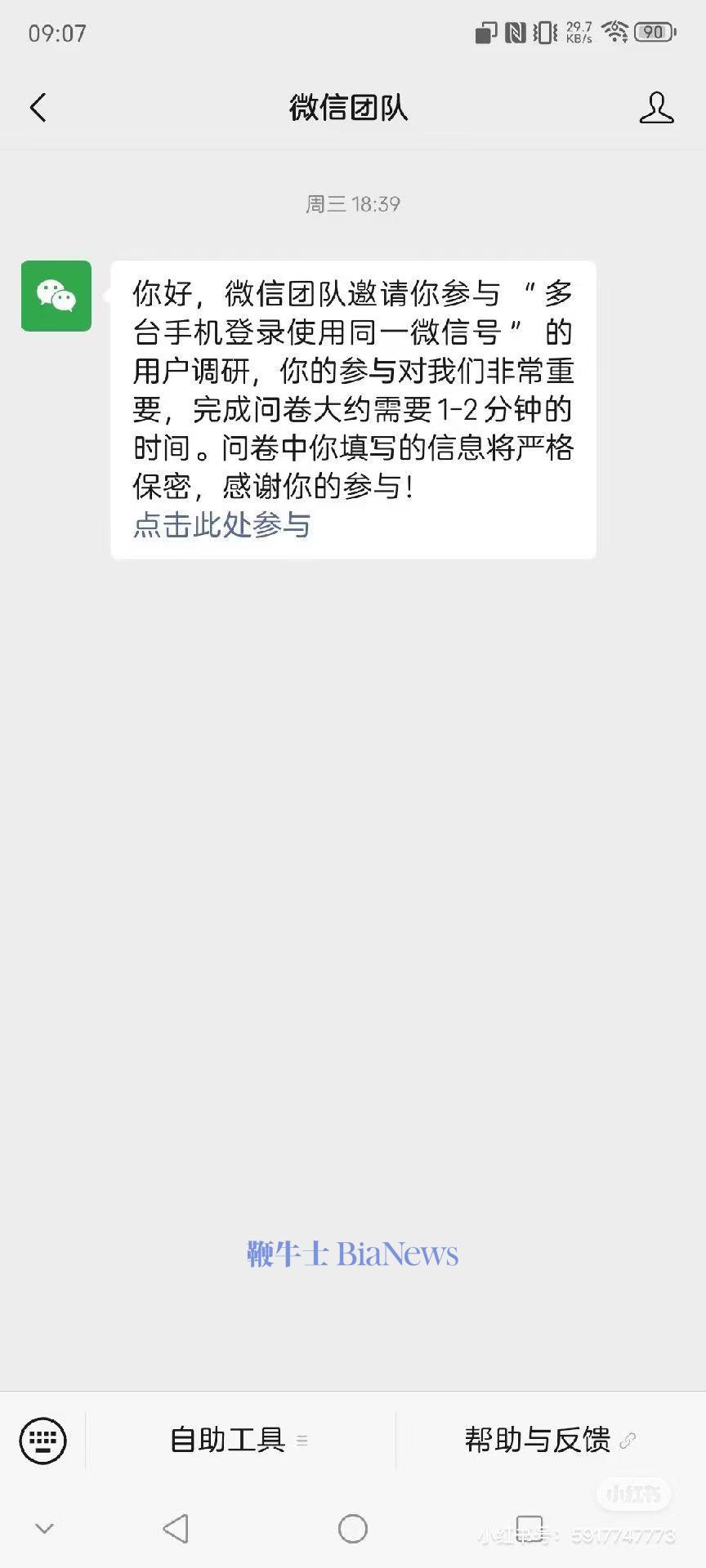The width and height of the screenshot is (706, 1568).
Task: Tap the 点击此处参与 survey link
Action: click(x=221, y=527)
